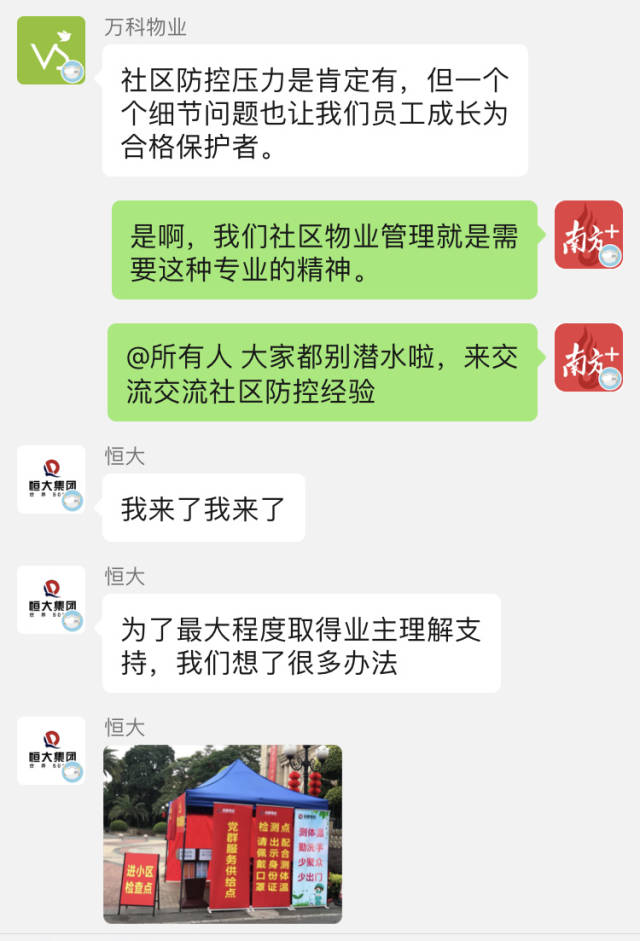View 万科物业's profile avatar
Image resolution: width=640 pixels, height=941 pixels.
[51, 50]
